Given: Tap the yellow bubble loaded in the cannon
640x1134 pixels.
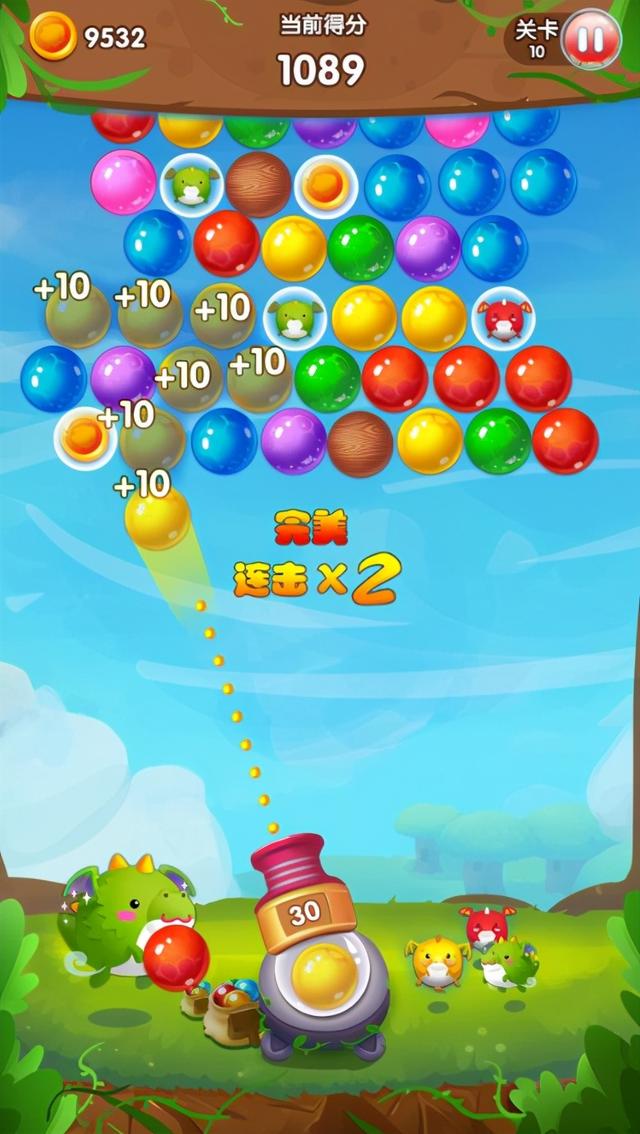Looking at the screenshot, I should pyautogui.click(x=322, y=973).
